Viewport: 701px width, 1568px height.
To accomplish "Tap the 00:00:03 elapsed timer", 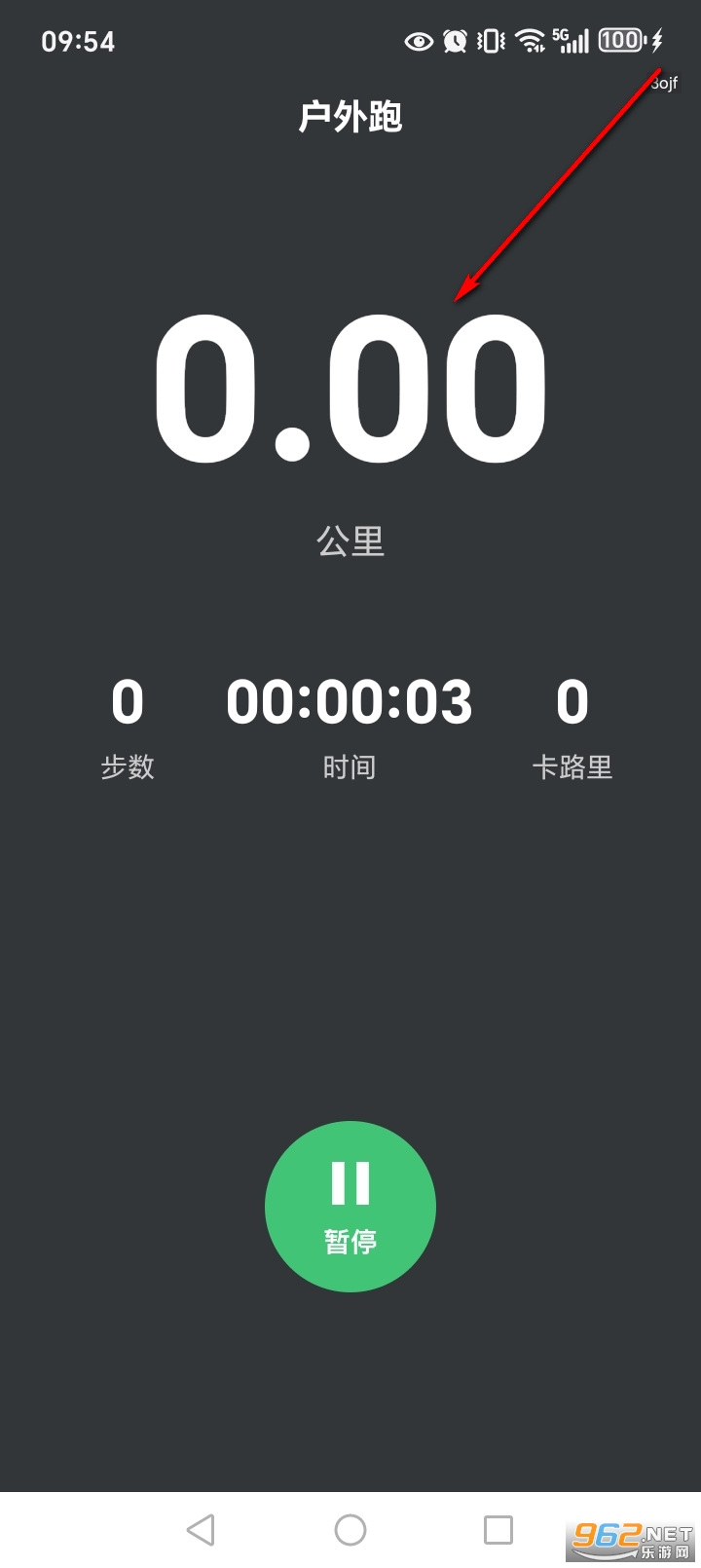I will 350,703.
